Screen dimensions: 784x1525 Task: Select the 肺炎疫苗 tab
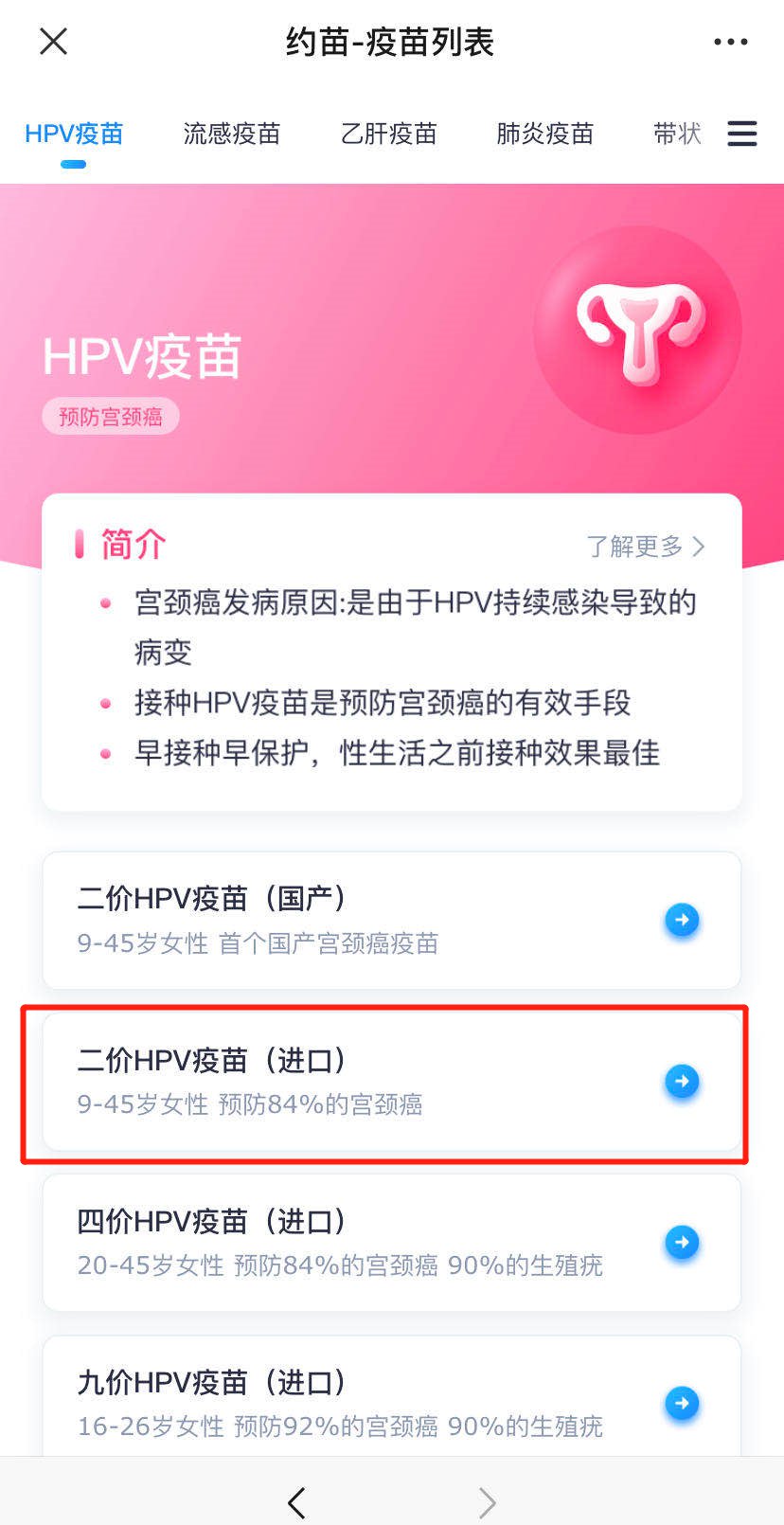(544, 134)
